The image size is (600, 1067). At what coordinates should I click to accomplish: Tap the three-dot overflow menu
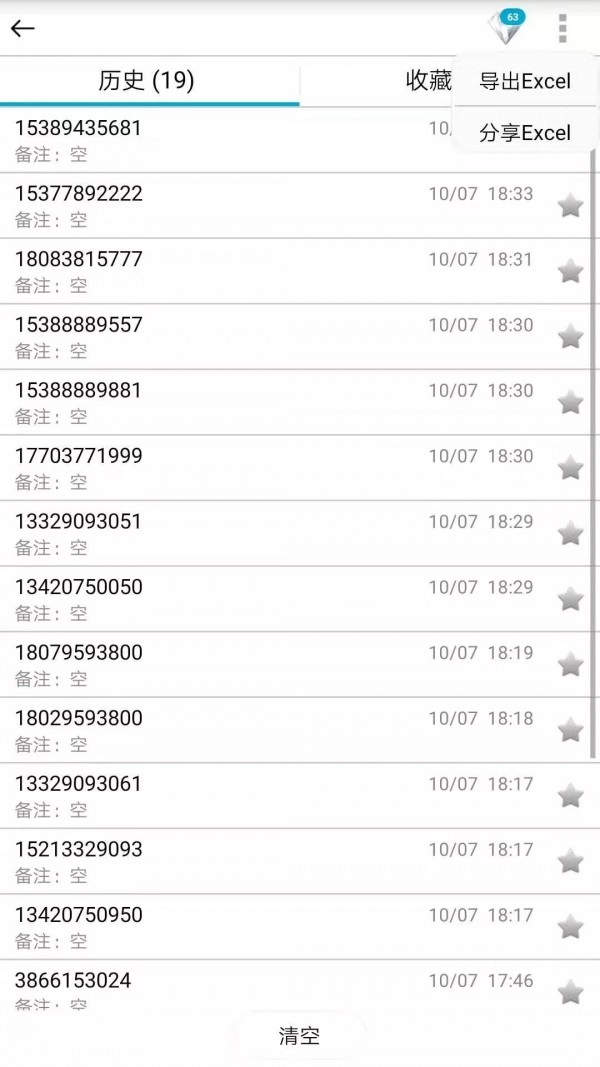point(563,29)
